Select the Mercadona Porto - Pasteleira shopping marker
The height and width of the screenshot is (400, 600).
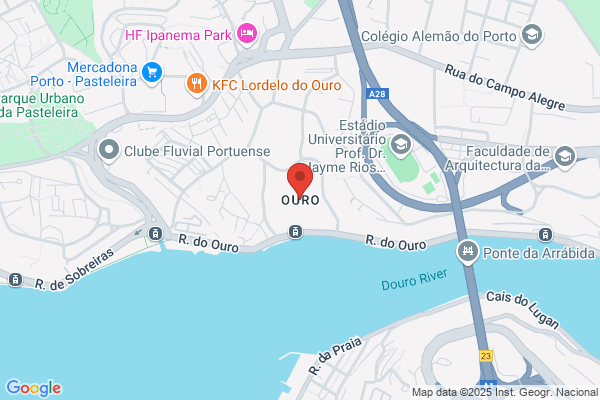(x=152, y=73)
